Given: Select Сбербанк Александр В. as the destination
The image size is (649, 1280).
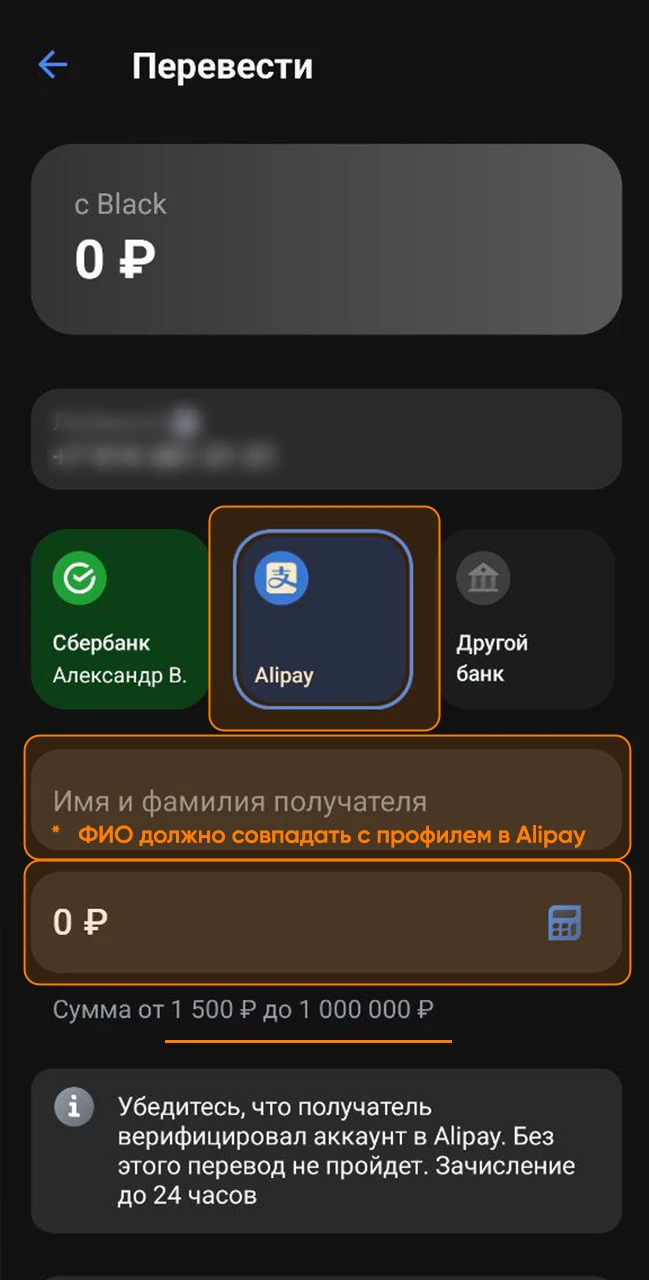Looking at the screenshot, I should [x=120, y=620].
